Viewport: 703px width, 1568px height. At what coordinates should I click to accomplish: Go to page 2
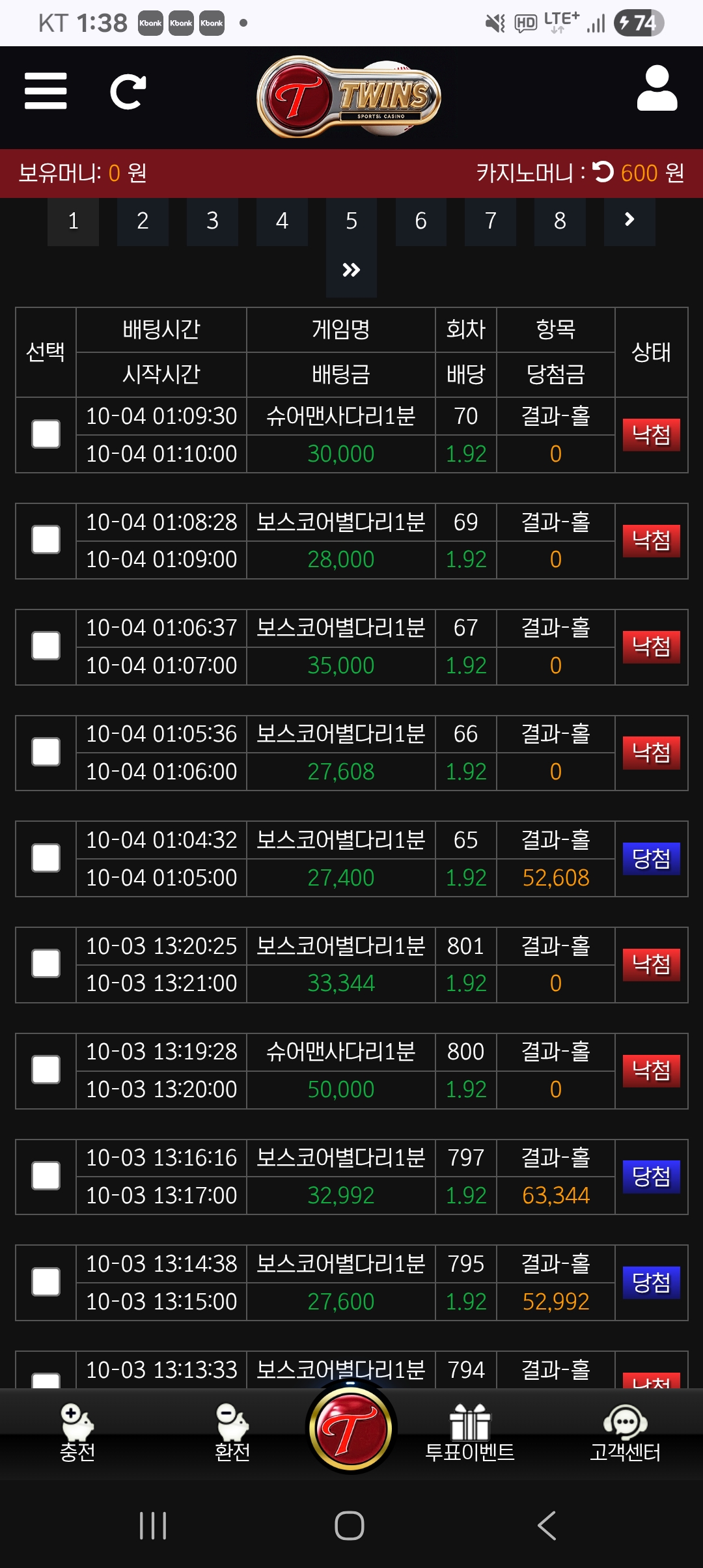pos(143,221)
